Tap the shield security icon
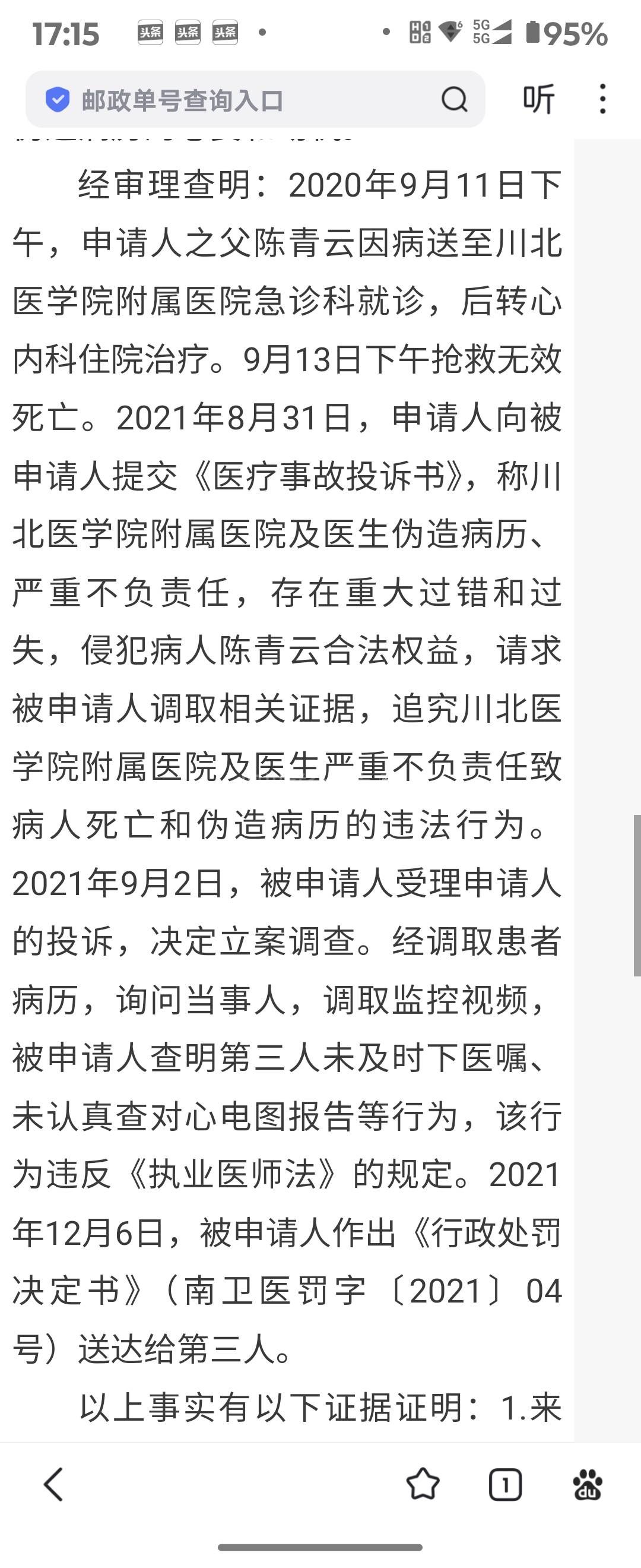 tap(58, 100)
